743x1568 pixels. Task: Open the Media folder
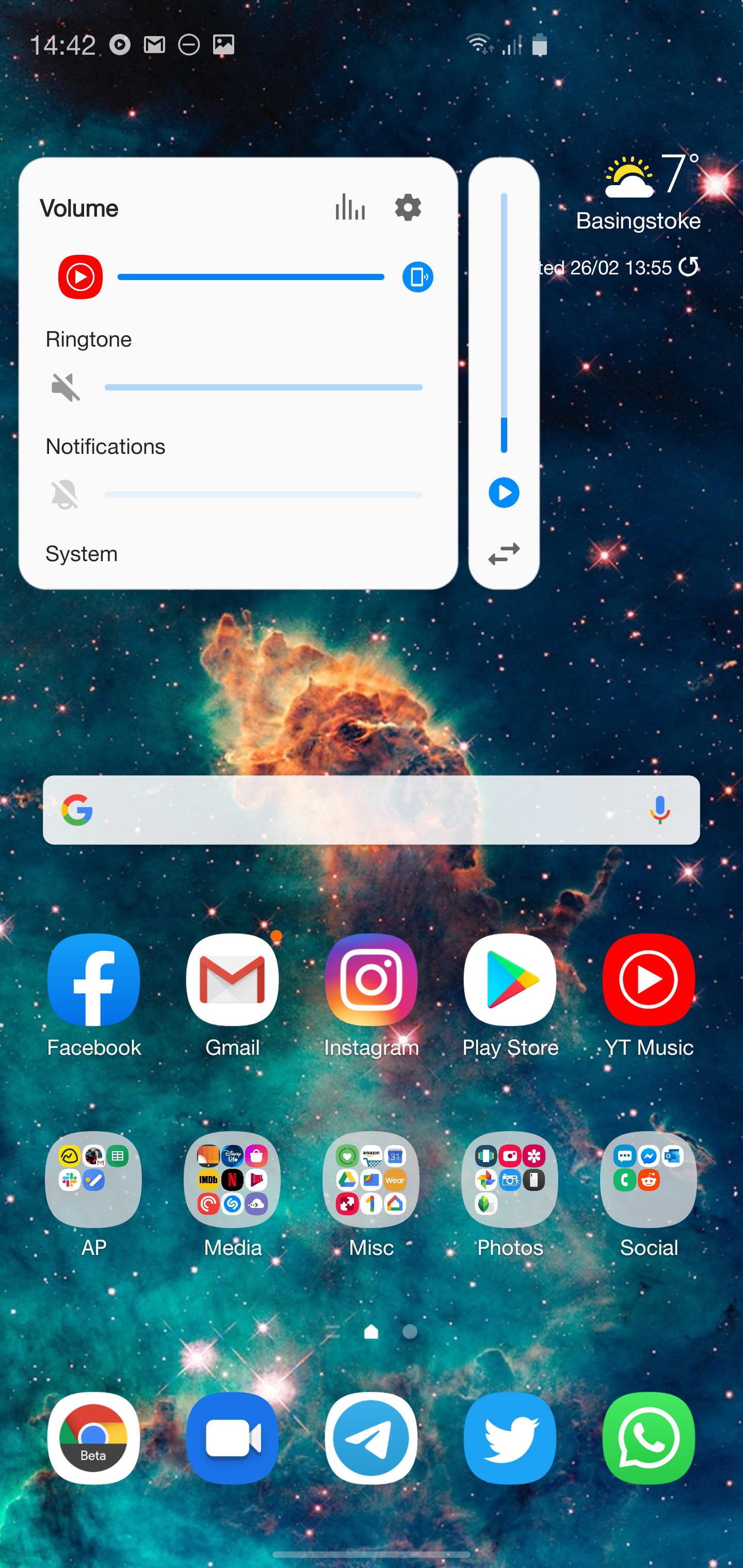click(x=232, y=1180)
